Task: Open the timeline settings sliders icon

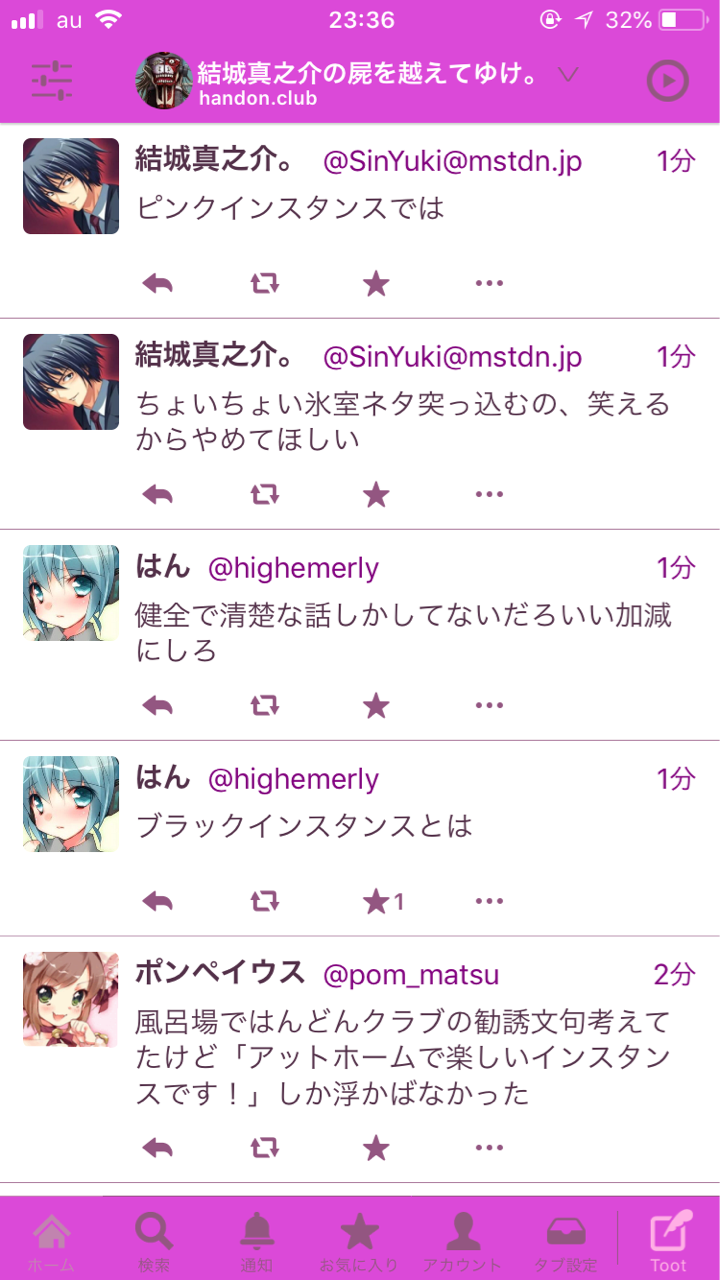Action: pos(51,80)
